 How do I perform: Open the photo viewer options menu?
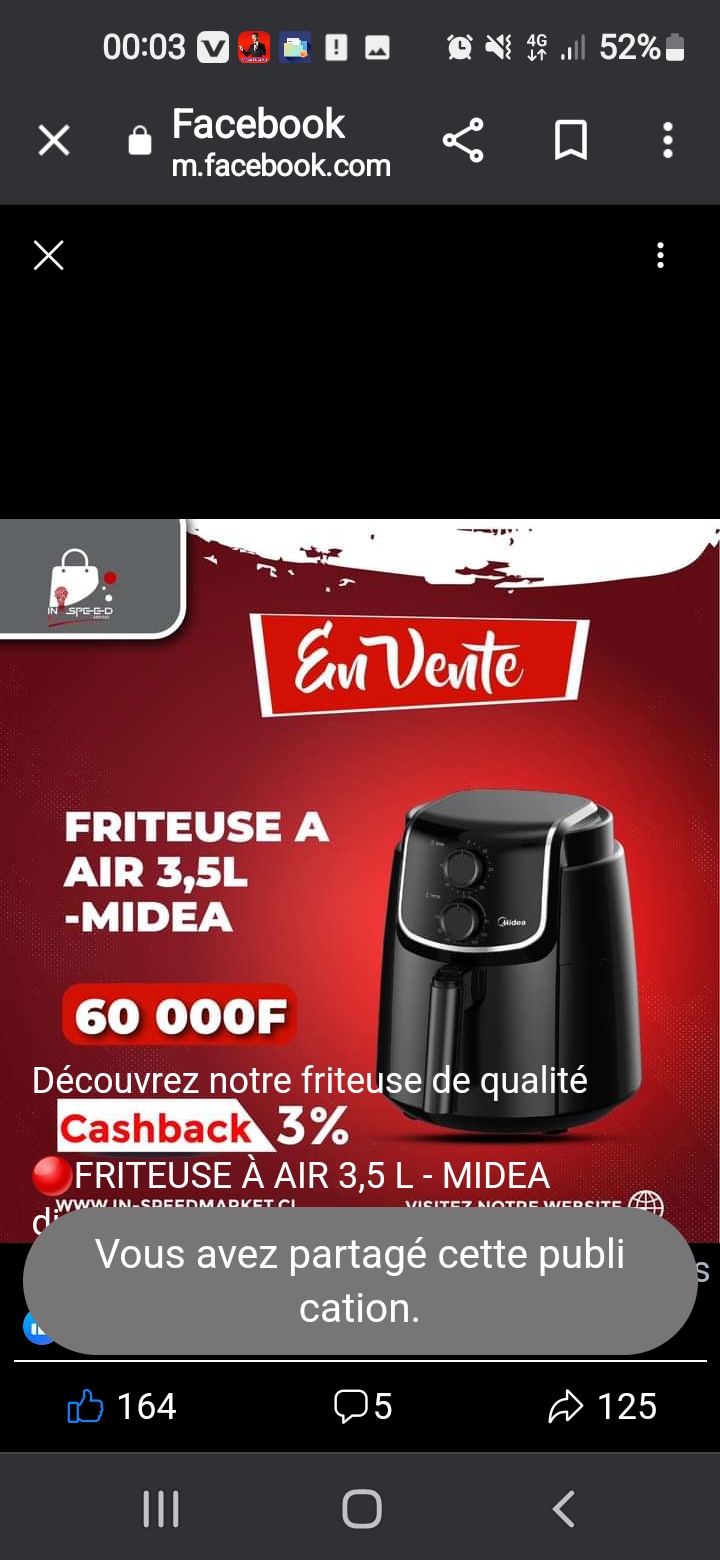point(660,256)
